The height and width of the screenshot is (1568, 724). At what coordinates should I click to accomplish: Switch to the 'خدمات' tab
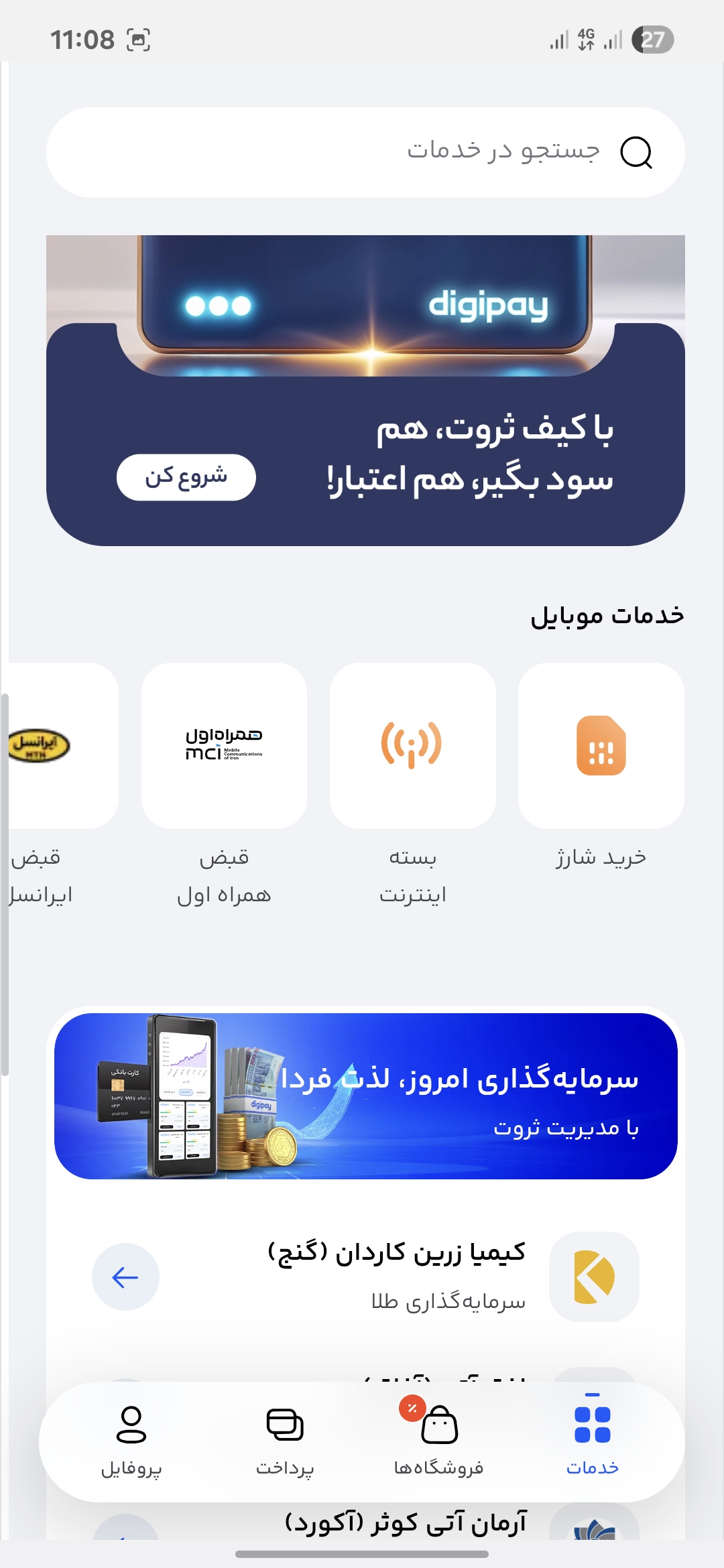[592, 1435]
